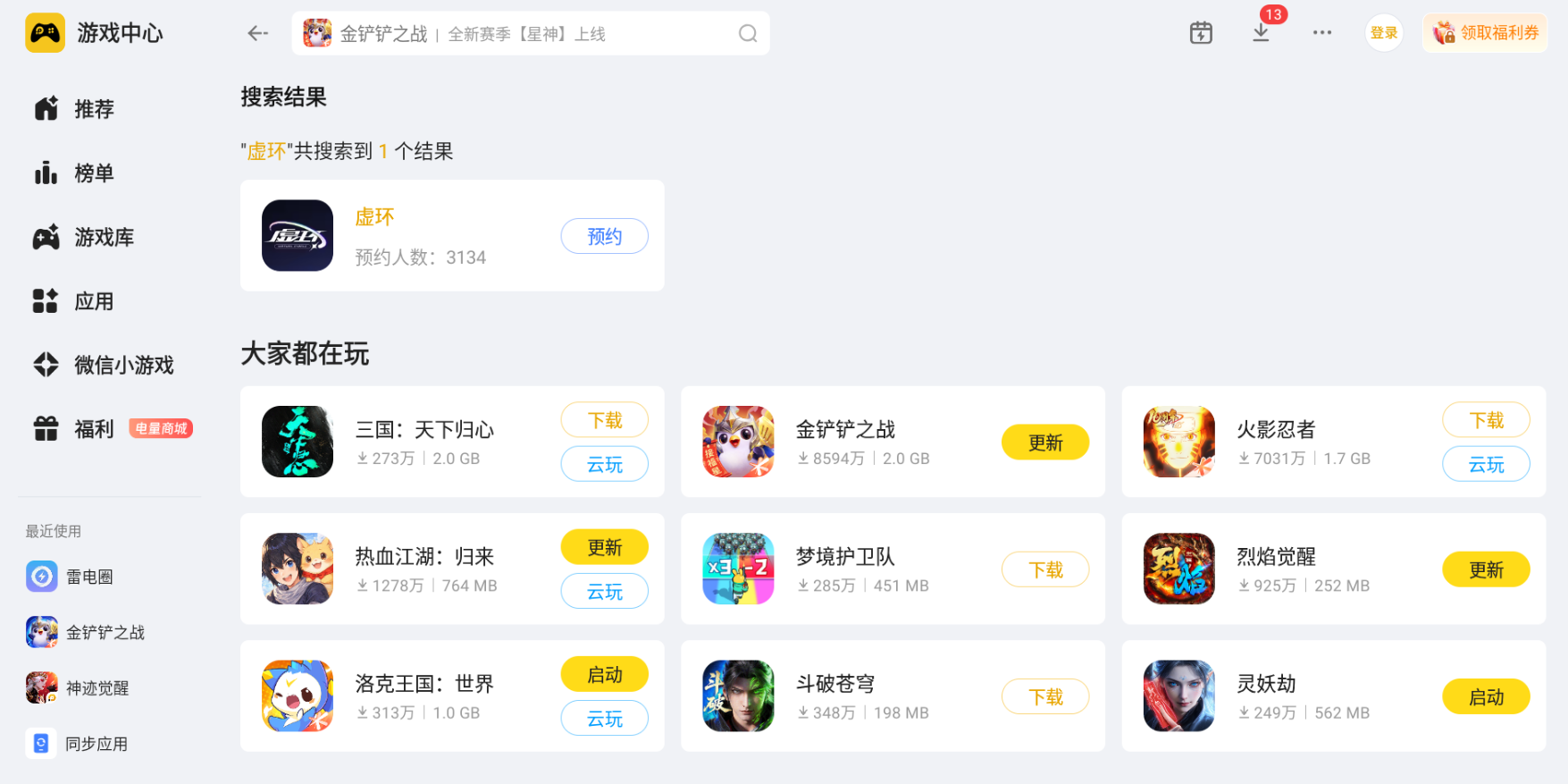
Task: Switch to the 榜单 tab
Action: pos(93,173)
